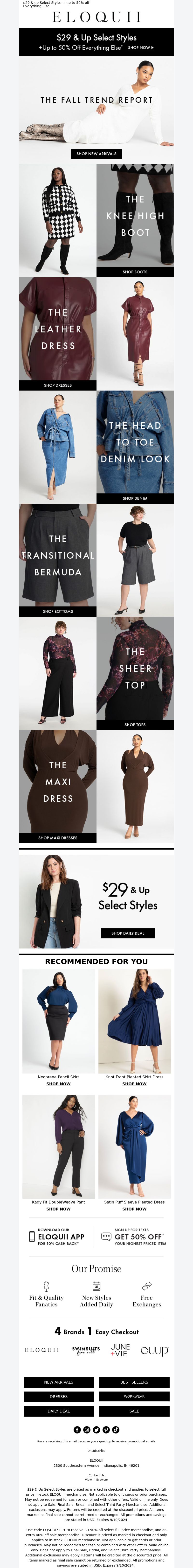The width and height of the screenshot is (193, 1568).
Task: Open Shop Tops on the sheer top tile
Action: pyautogui.click(x=135, y=724)
